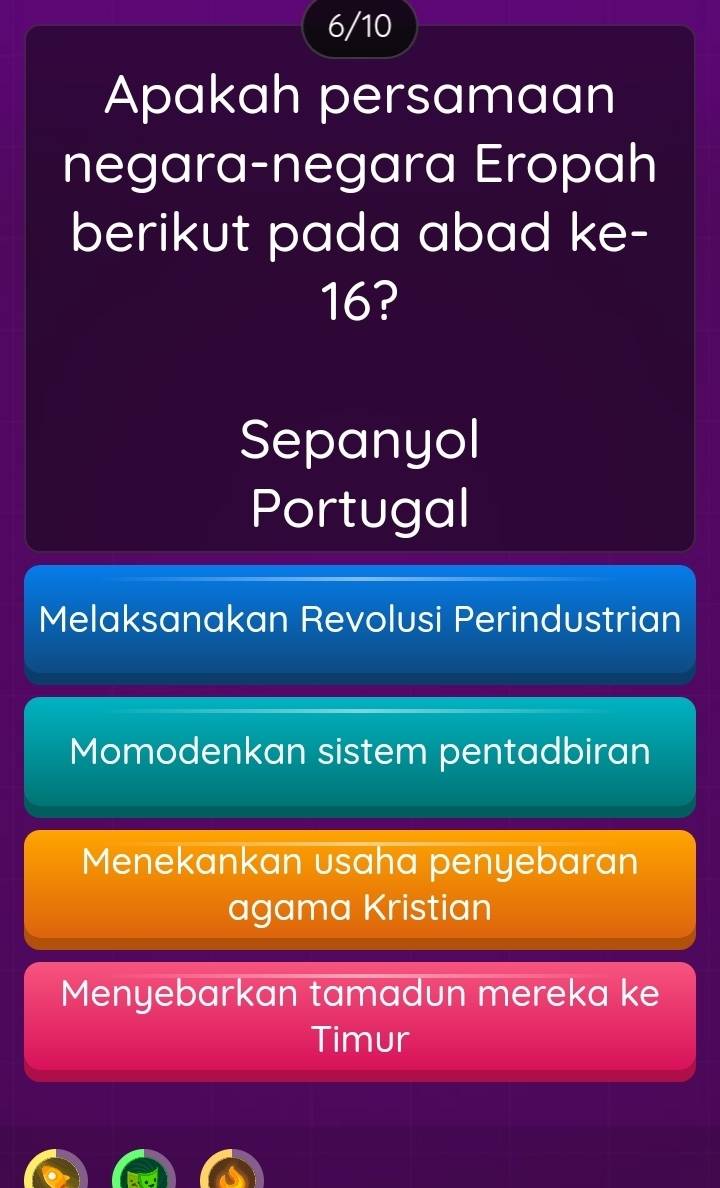The image size is (720, 1188).
Task: Choose answer Momodenkan sistem pentadbiran
Action: tap(360, 752)
